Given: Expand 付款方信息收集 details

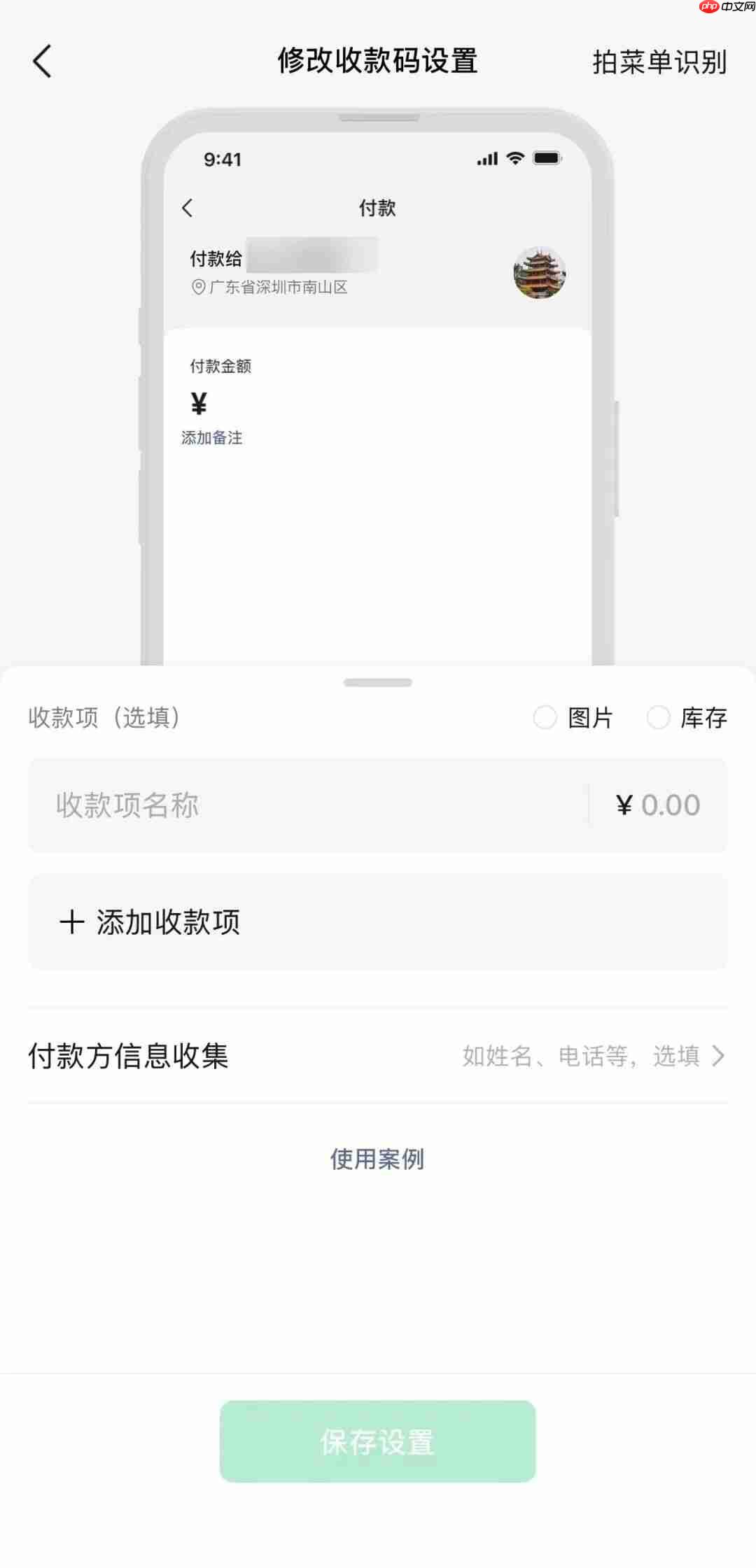Looking at the screenshot, I should 129,1057.
